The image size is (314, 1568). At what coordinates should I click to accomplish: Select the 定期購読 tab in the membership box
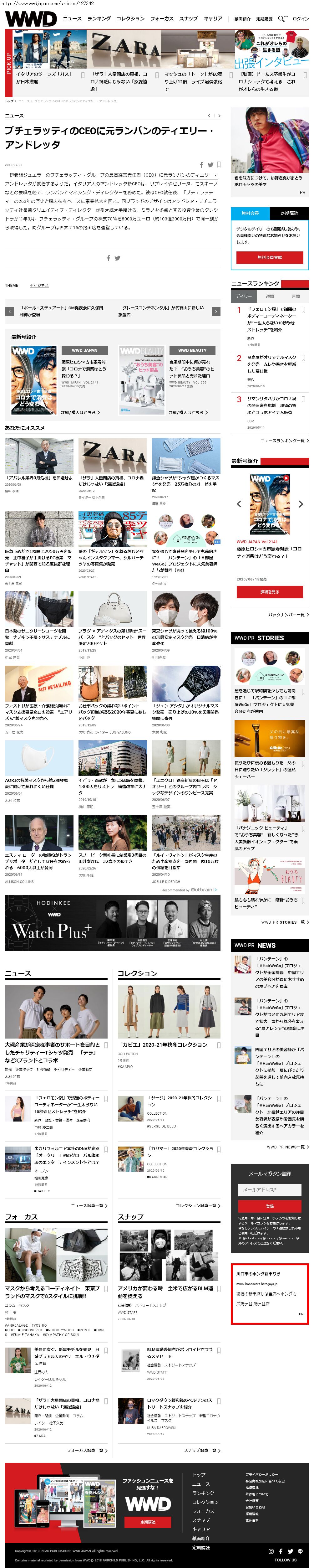click(289, 214)
